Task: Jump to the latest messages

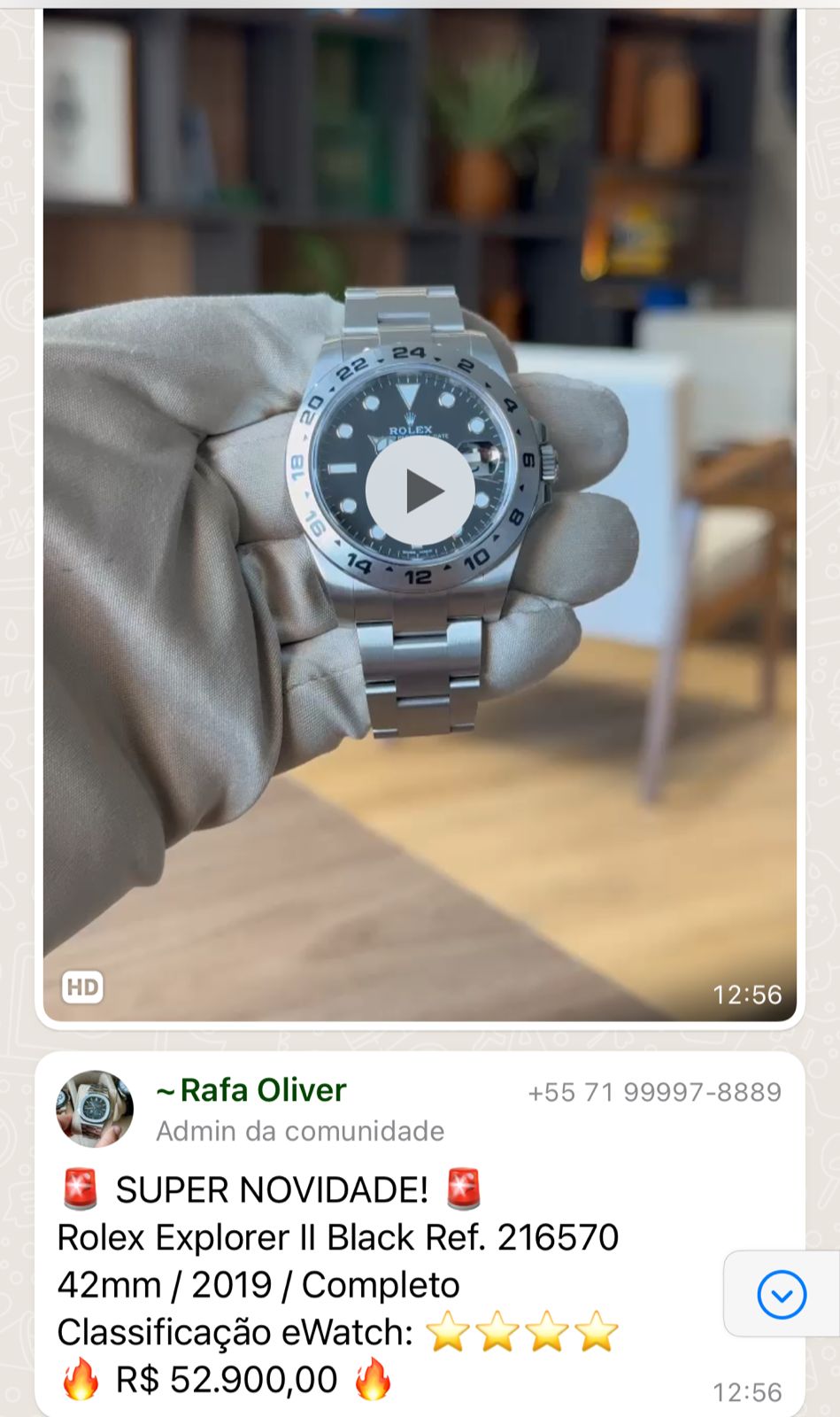Action: [x=782, y=1294]
